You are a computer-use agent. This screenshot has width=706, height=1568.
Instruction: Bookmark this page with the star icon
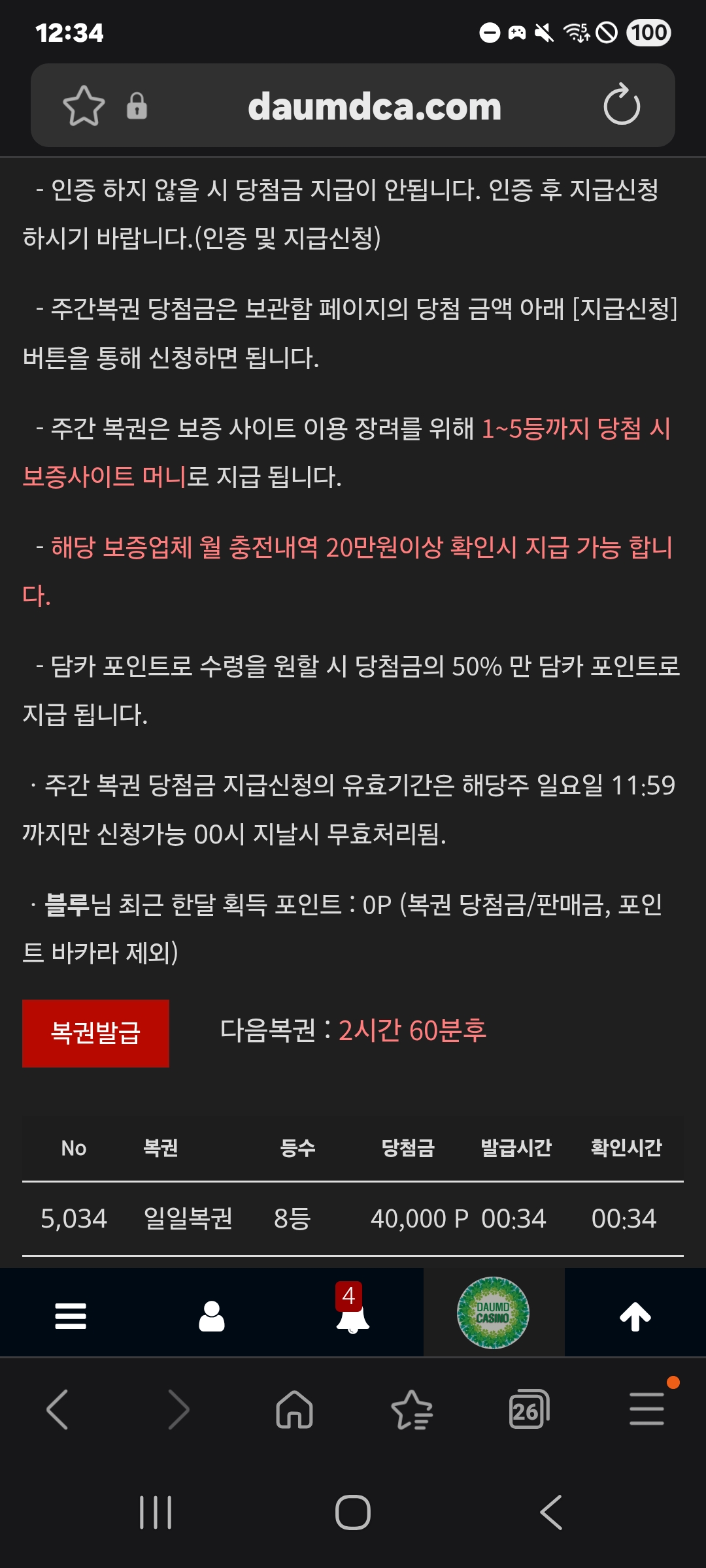tap(84, 105)
